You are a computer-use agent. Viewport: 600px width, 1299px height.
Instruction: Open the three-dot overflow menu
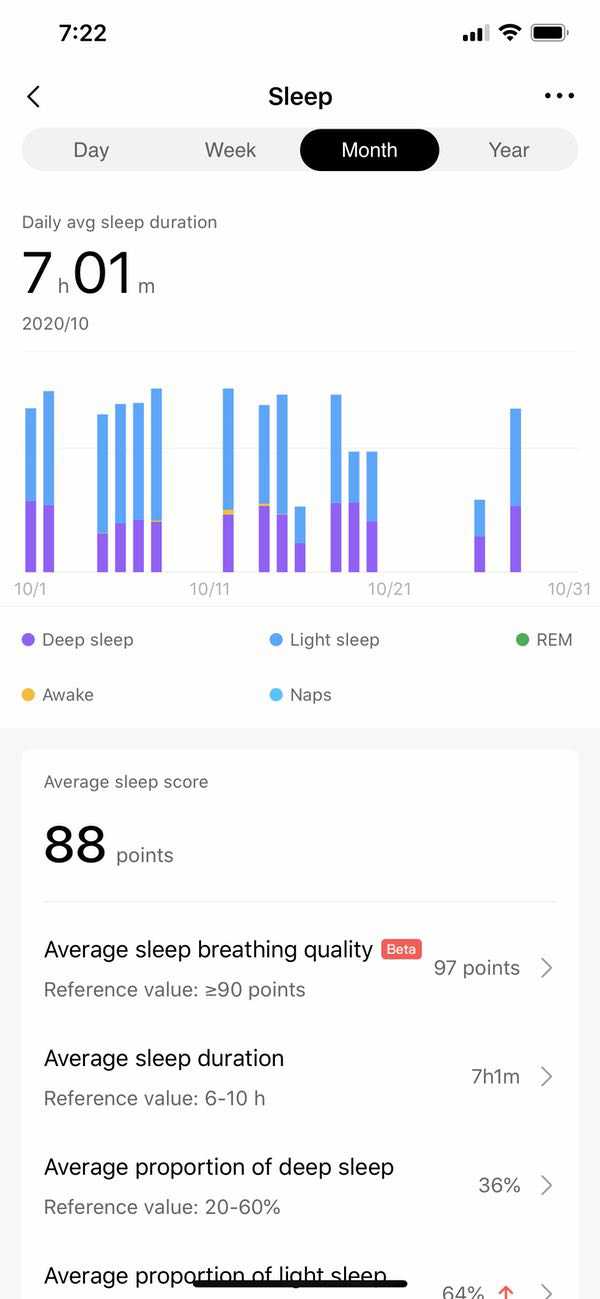(559, 96)
